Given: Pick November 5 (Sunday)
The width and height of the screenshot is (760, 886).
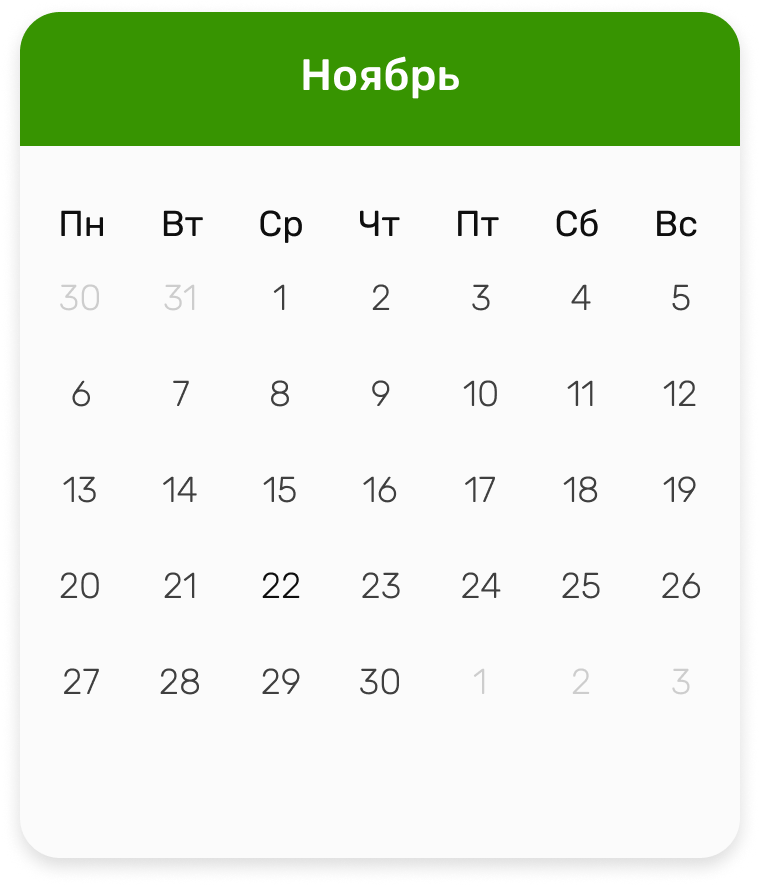Looking at the screenshot, I should [680, 298].
